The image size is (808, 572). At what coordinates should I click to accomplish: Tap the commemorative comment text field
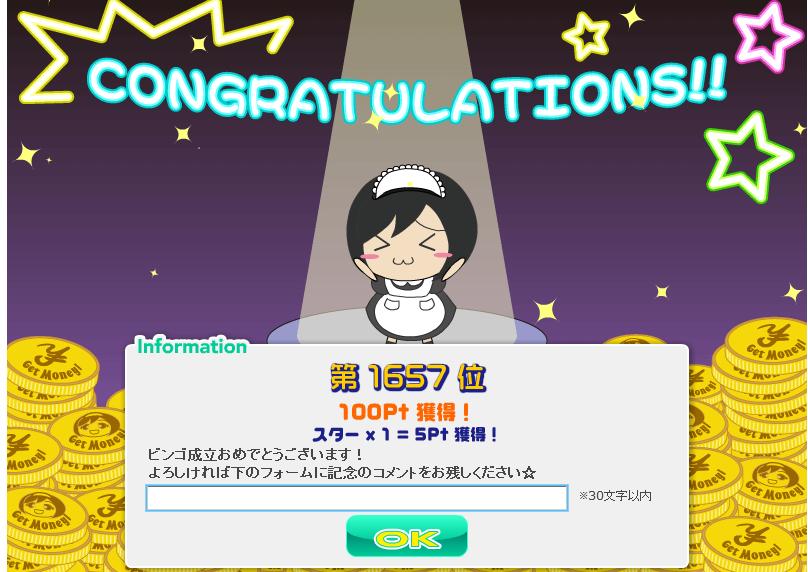pos(356,497)
